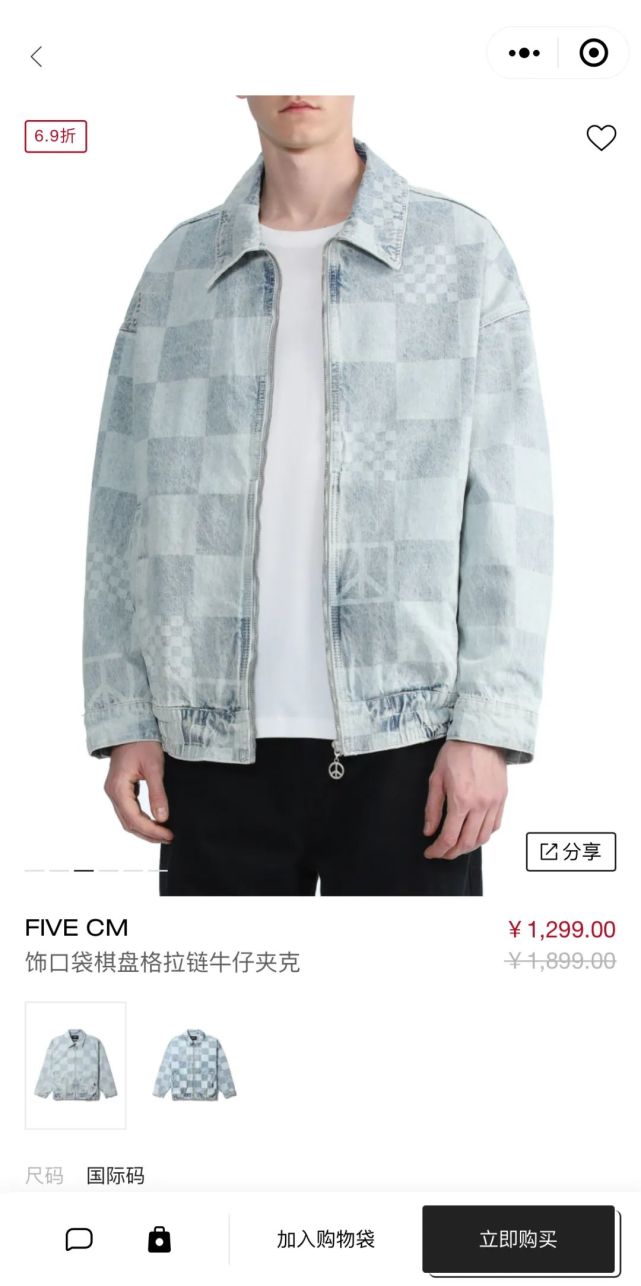Open the mini program three-dot menu
This screenshot has width=641, height=1286.
point(524,54)
